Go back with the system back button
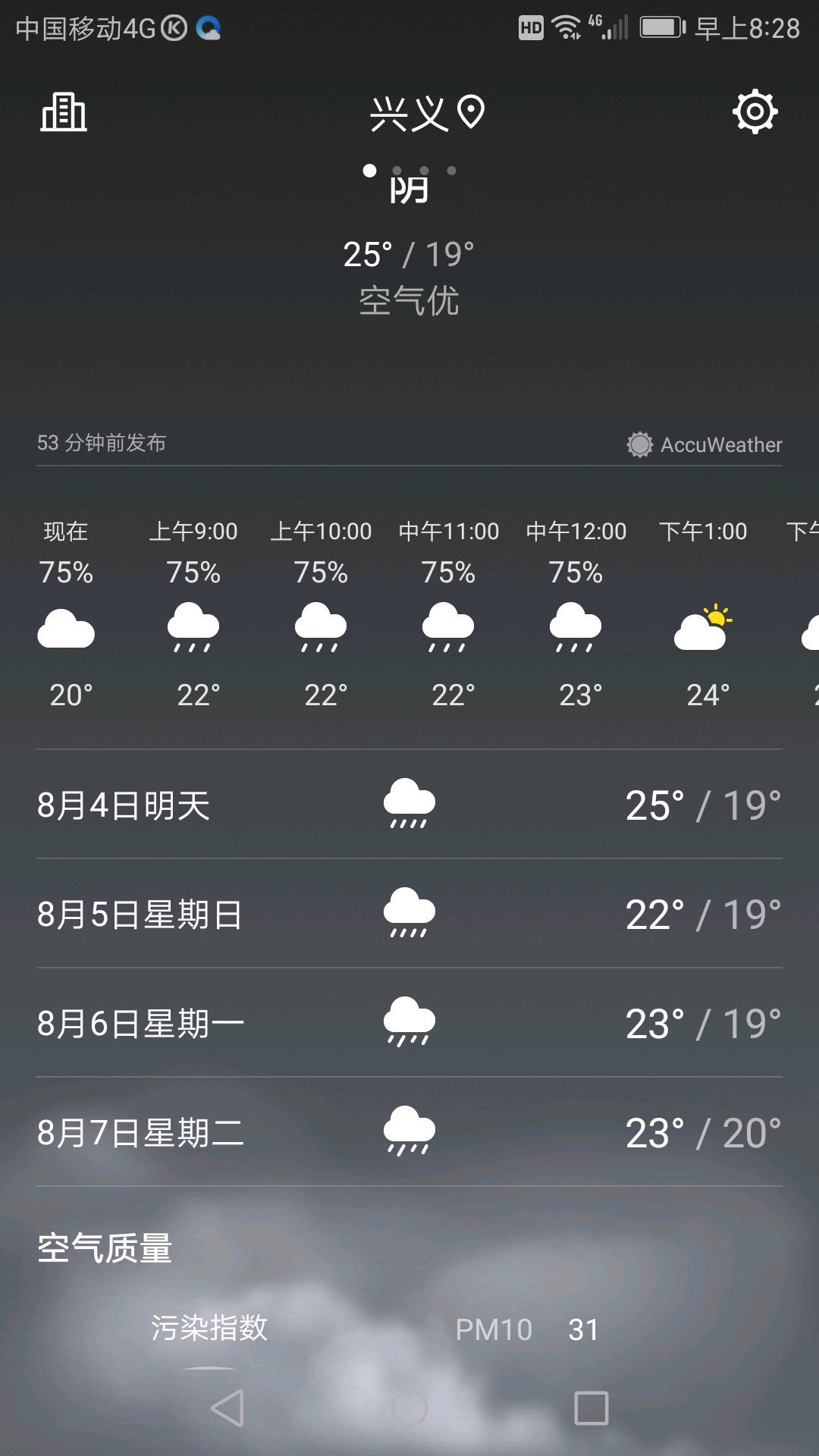Viewport: 819px width, 1456px height. (x=227, y=1408)
